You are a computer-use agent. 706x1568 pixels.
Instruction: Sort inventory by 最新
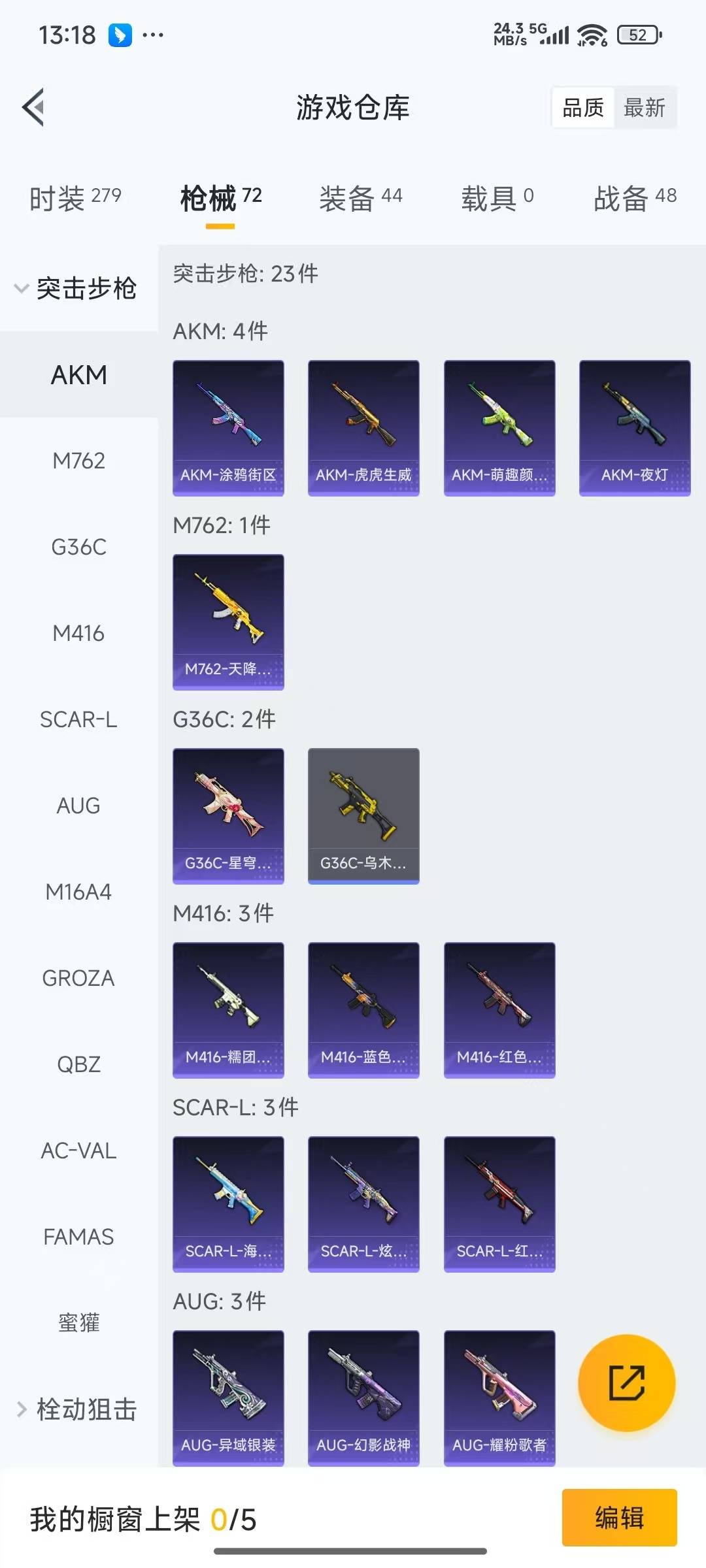pyautogui.click(x=644, y=108)
